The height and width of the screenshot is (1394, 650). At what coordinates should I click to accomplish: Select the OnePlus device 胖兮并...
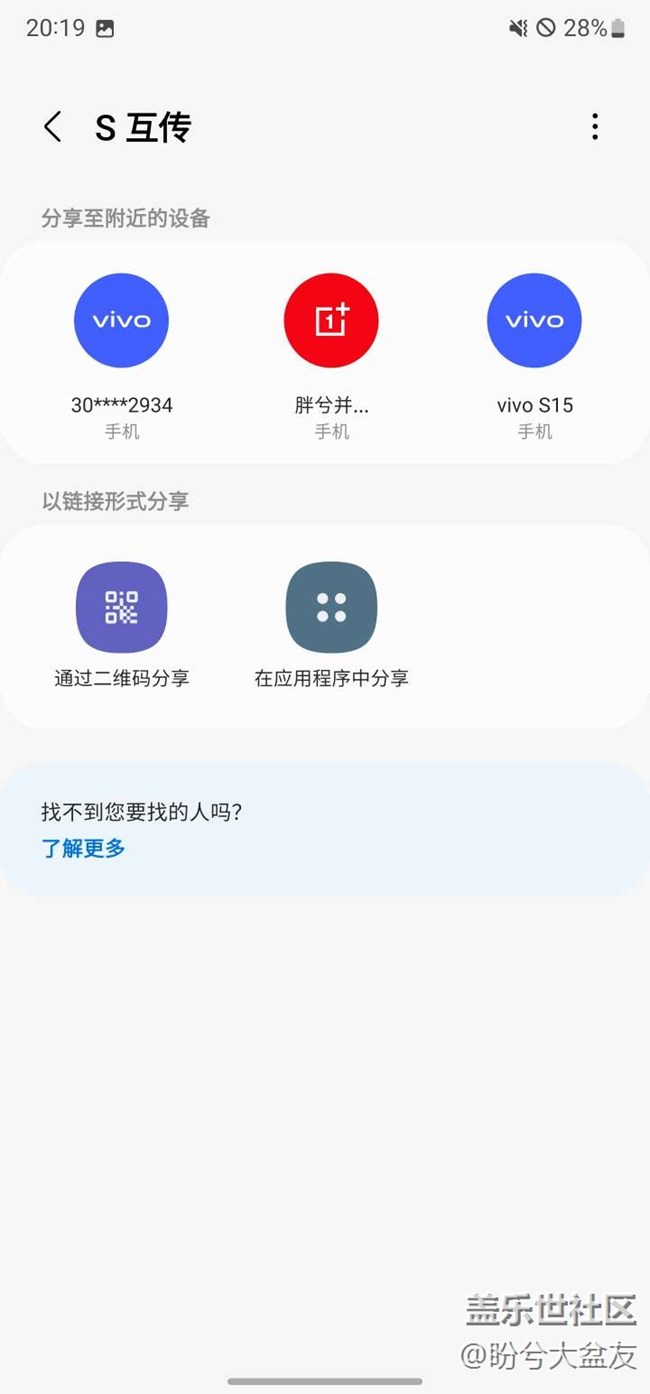point(331,321)
